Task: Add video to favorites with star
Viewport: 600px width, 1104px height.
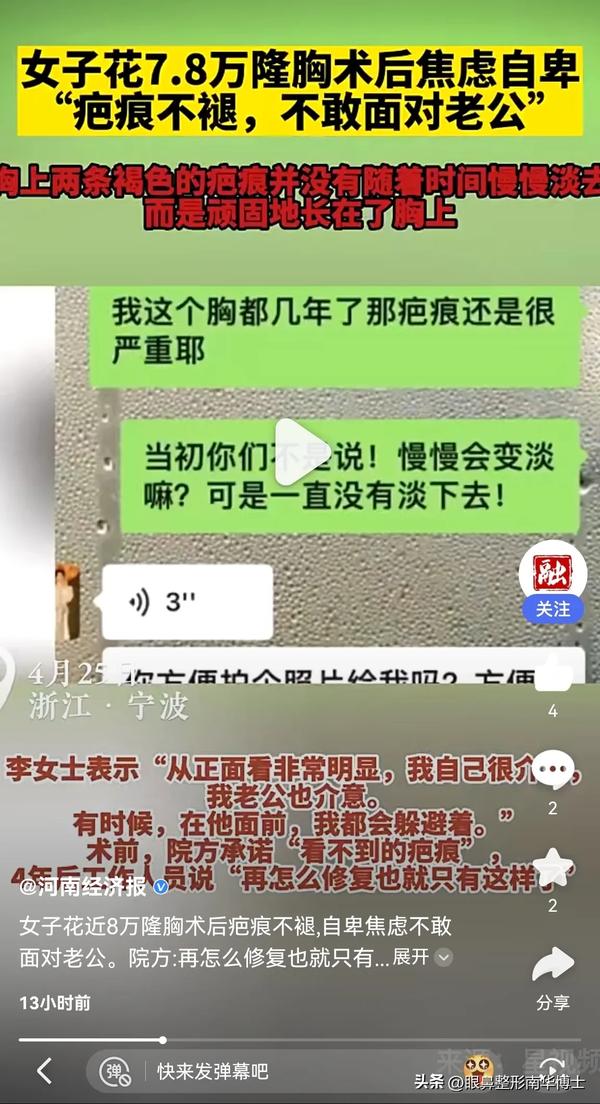Action: coord(552,867)
